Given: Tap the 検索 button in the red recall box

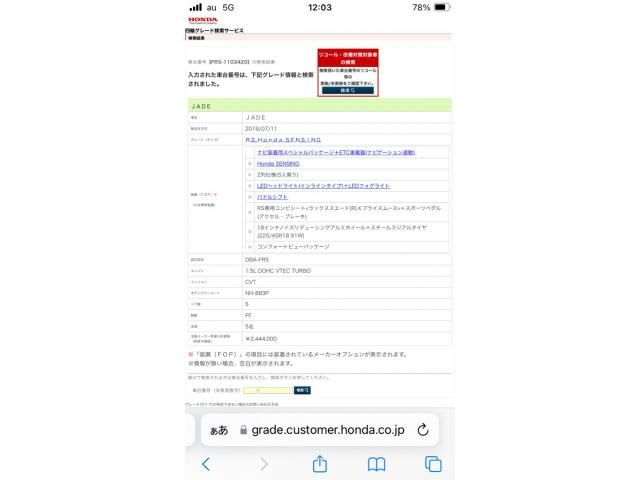Looking at the screenshot, I should pos(348,90).
